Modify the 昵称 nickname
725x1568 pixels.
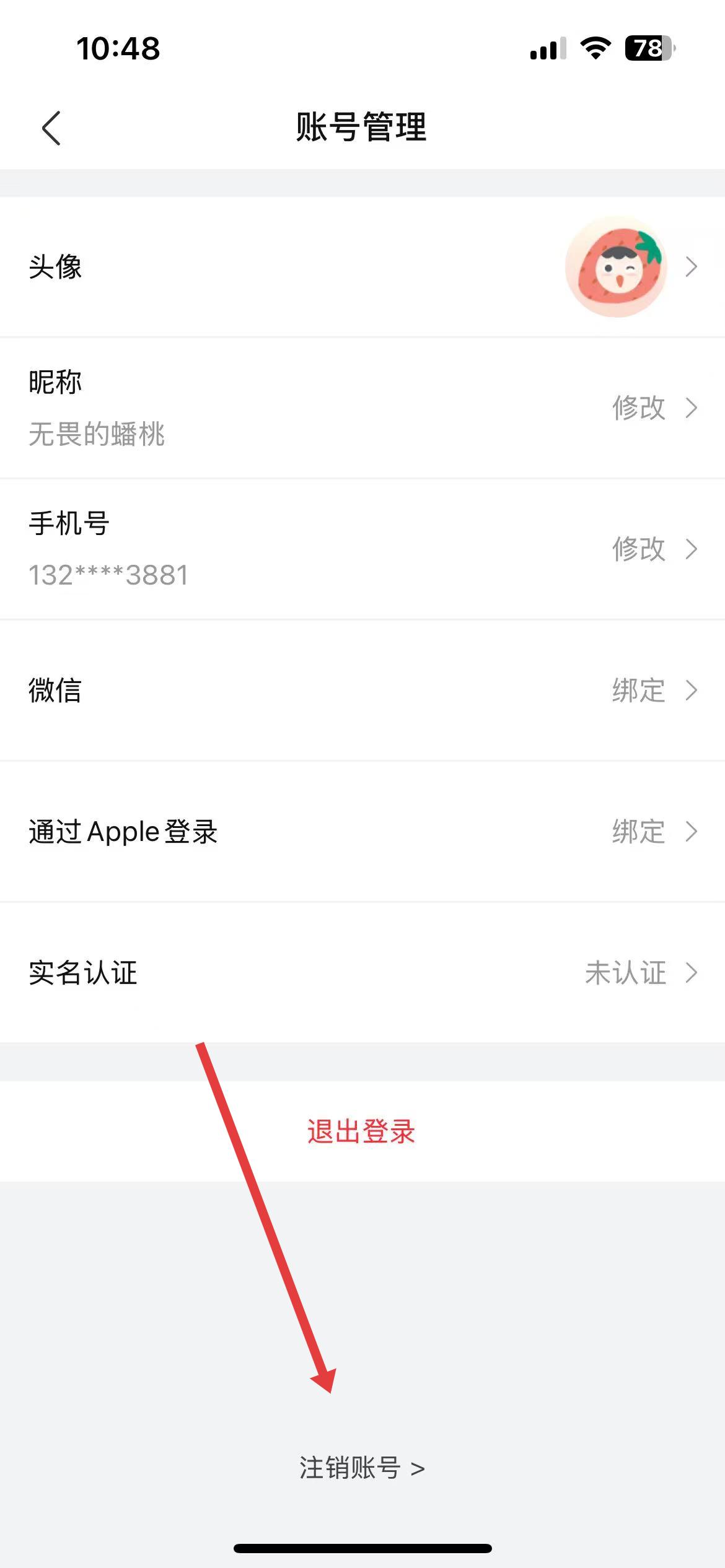653,408
